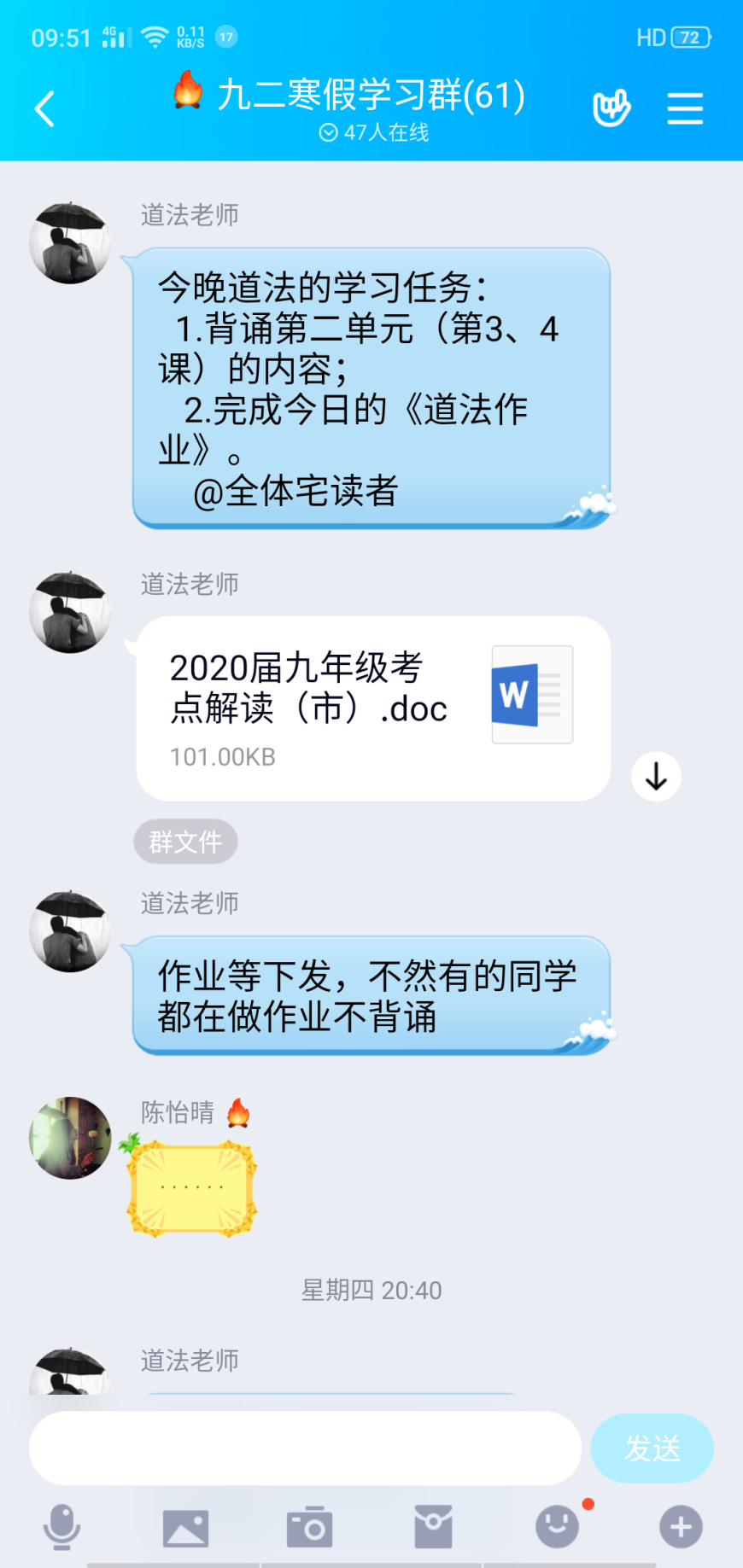The image size is (743, 1568).
Task: Open the 群文件 chip
Action: (185, 842)
